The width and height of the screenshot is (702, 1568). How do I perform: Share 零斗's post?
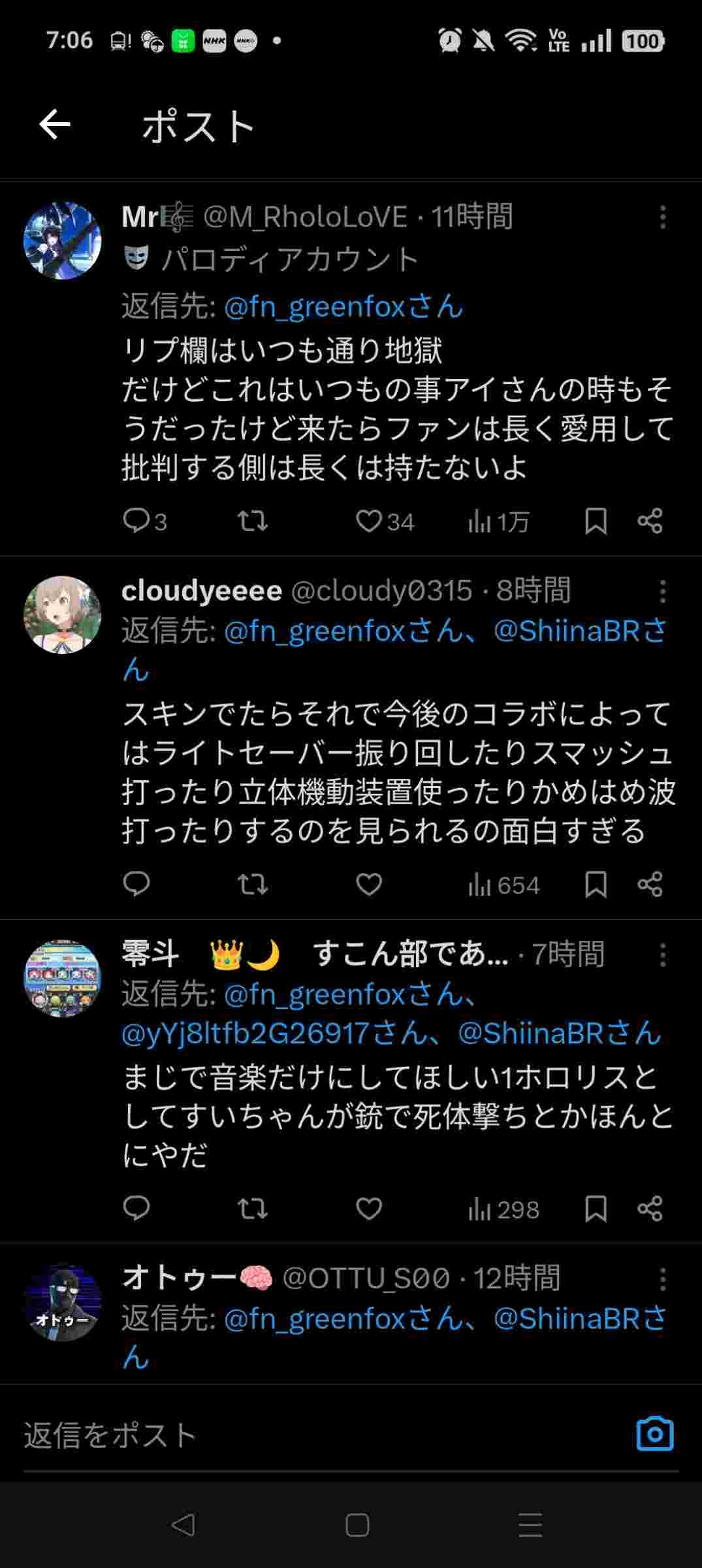tap(650, 1209)
